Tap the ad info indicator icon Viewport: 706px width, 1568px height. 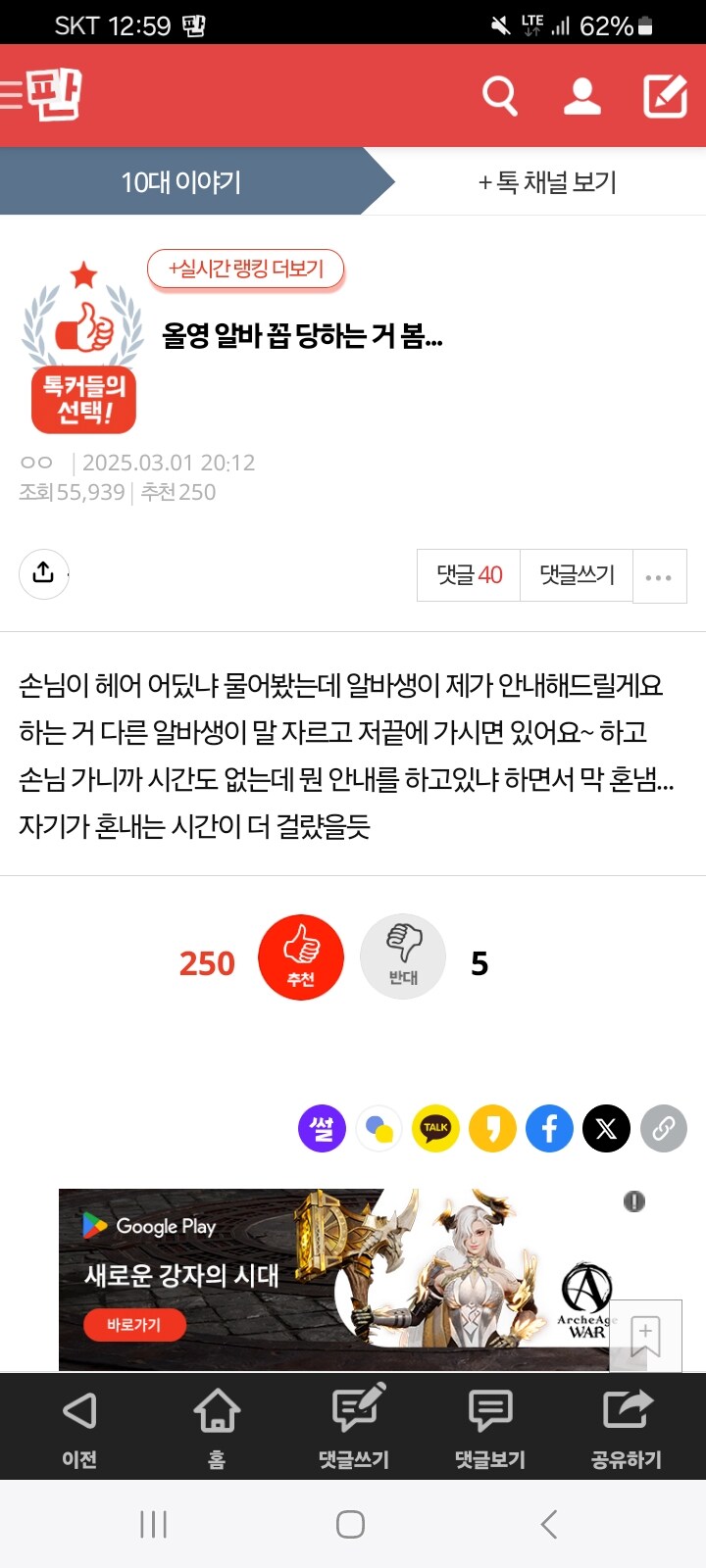pyautogui.click(x=633, y=1201)
